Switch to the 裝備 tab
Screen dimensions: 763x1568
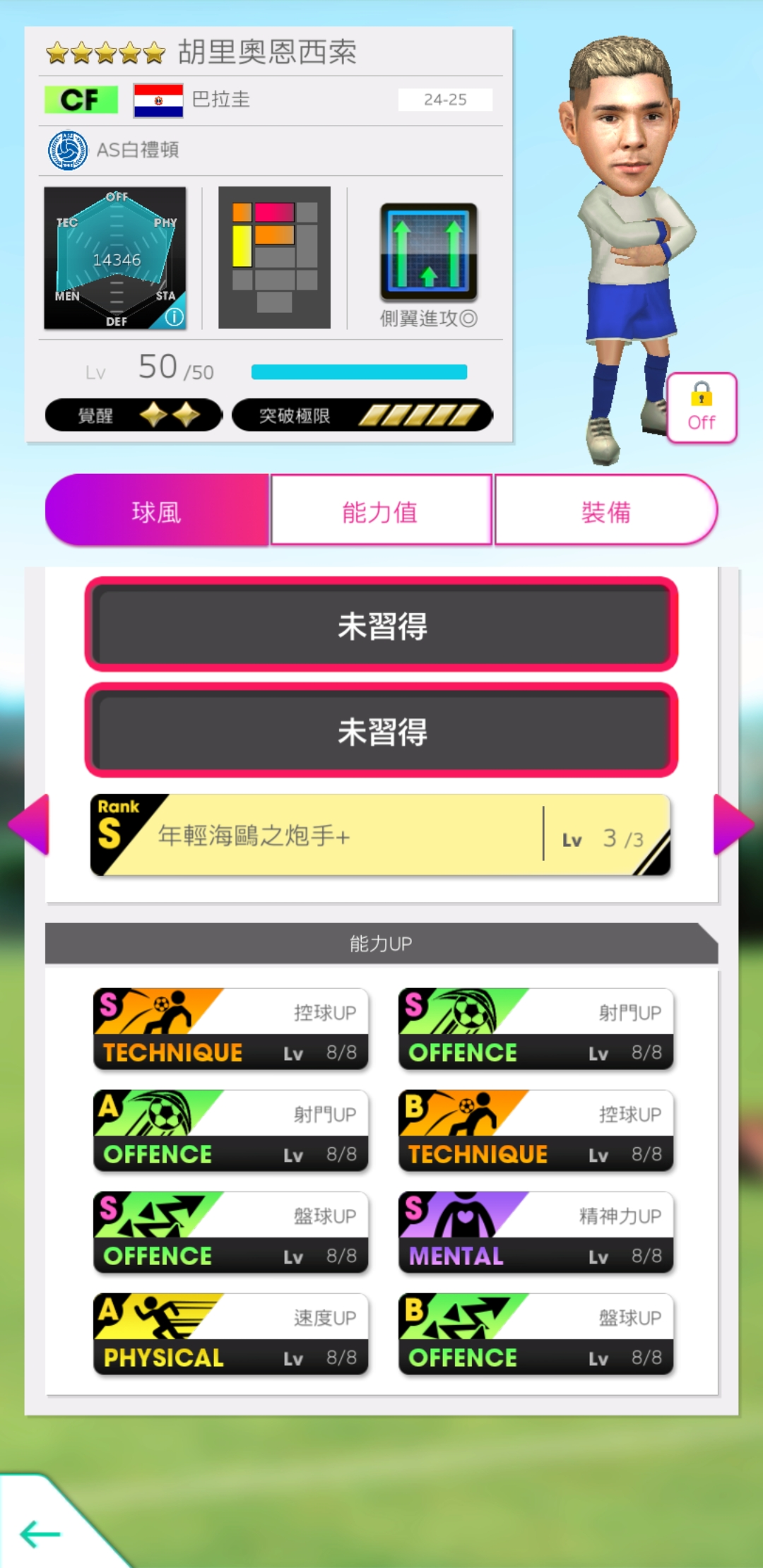pos(605,511)
